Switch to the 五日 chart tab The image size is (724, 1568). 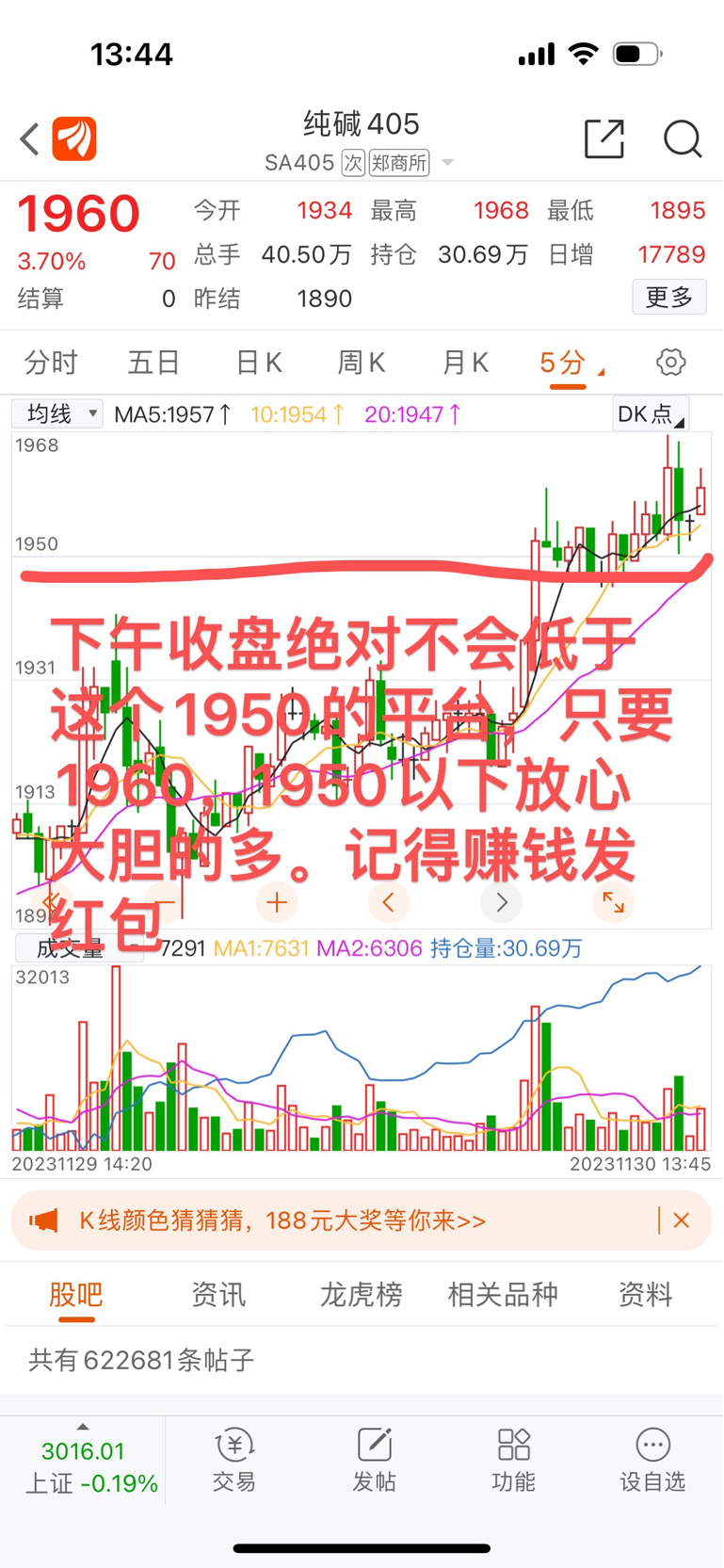coord(153,363)
